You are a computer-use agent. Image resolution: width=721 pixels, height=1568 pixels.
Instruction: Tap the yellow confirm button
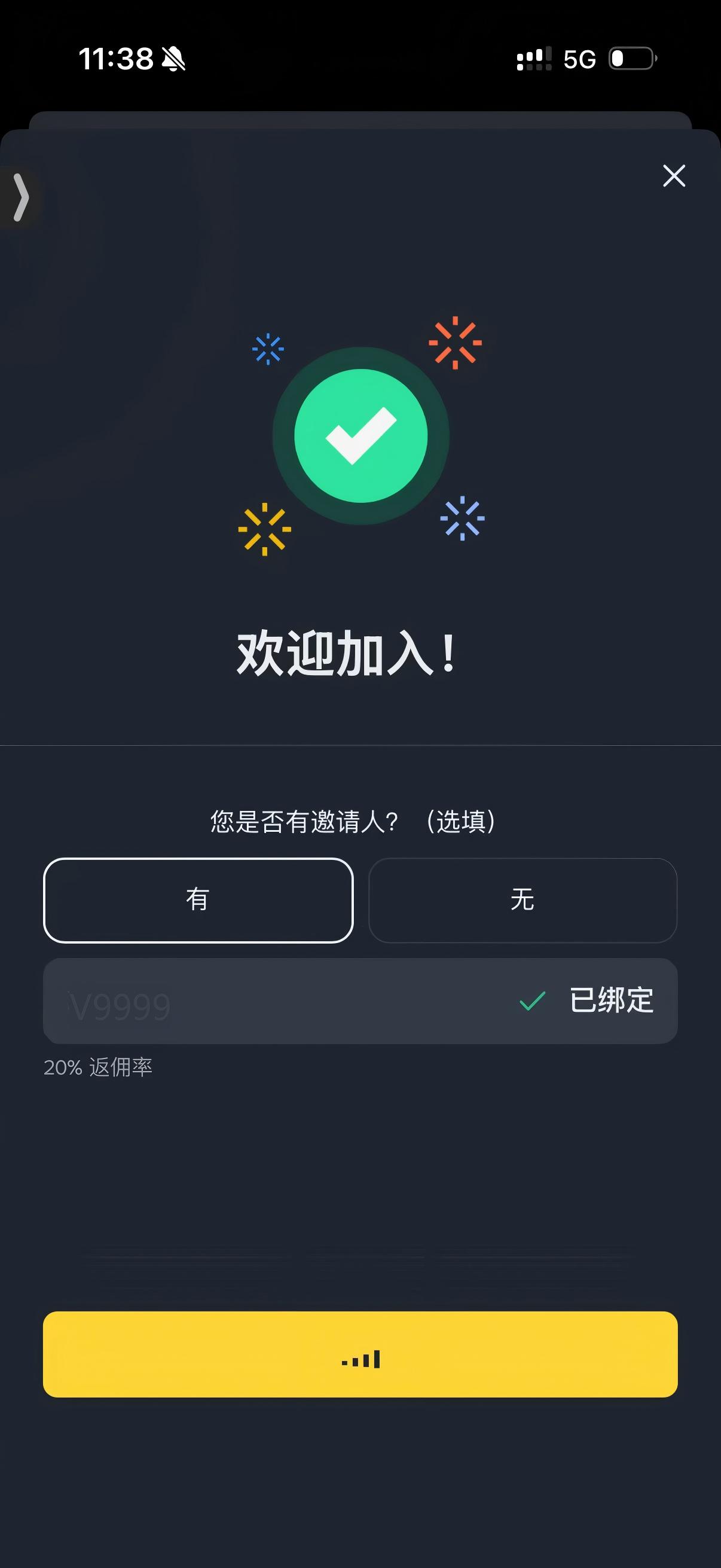[x=360, y=1355]
